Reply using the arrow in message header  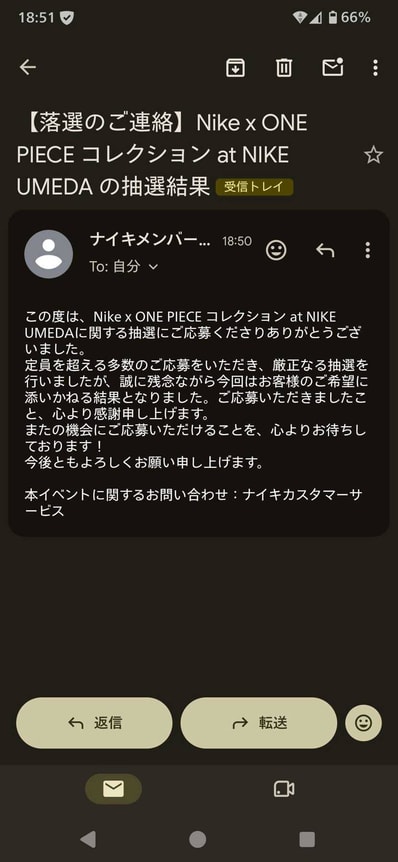coord(325,251)
